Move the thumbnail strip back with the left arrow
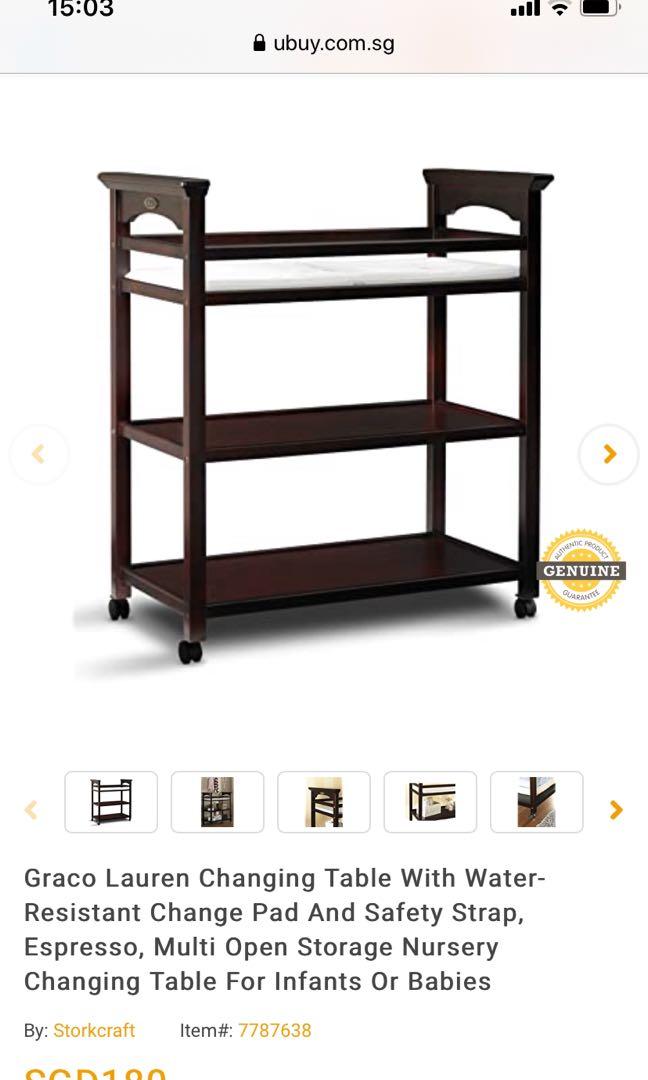The height and width of the screenshot is (1080, 648). pyautogui.click(x=31, y=810)
